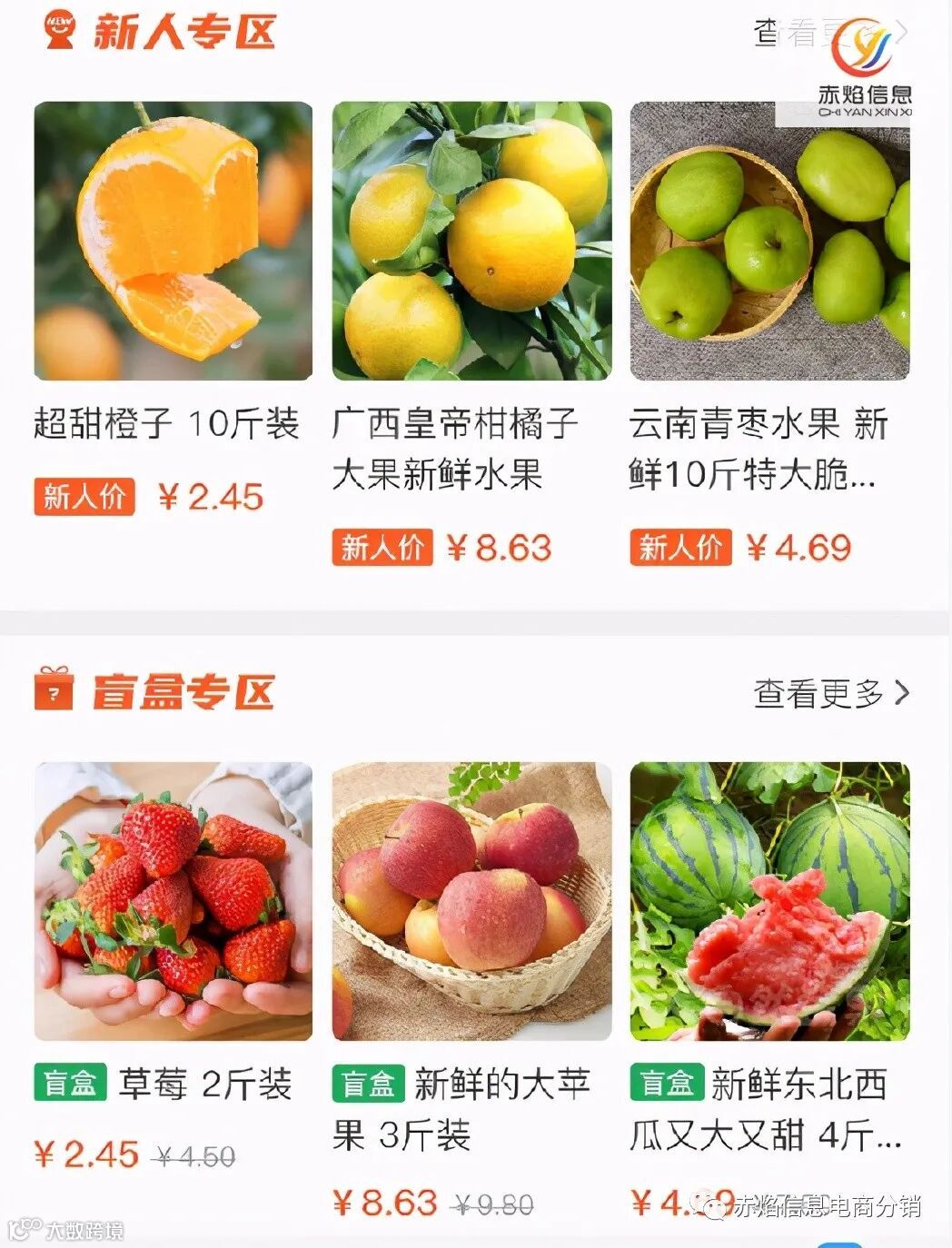View the 新鲜的大苹果 3斤装 blind box
This screenshot has height=1248, width=952.
(471, 901)
